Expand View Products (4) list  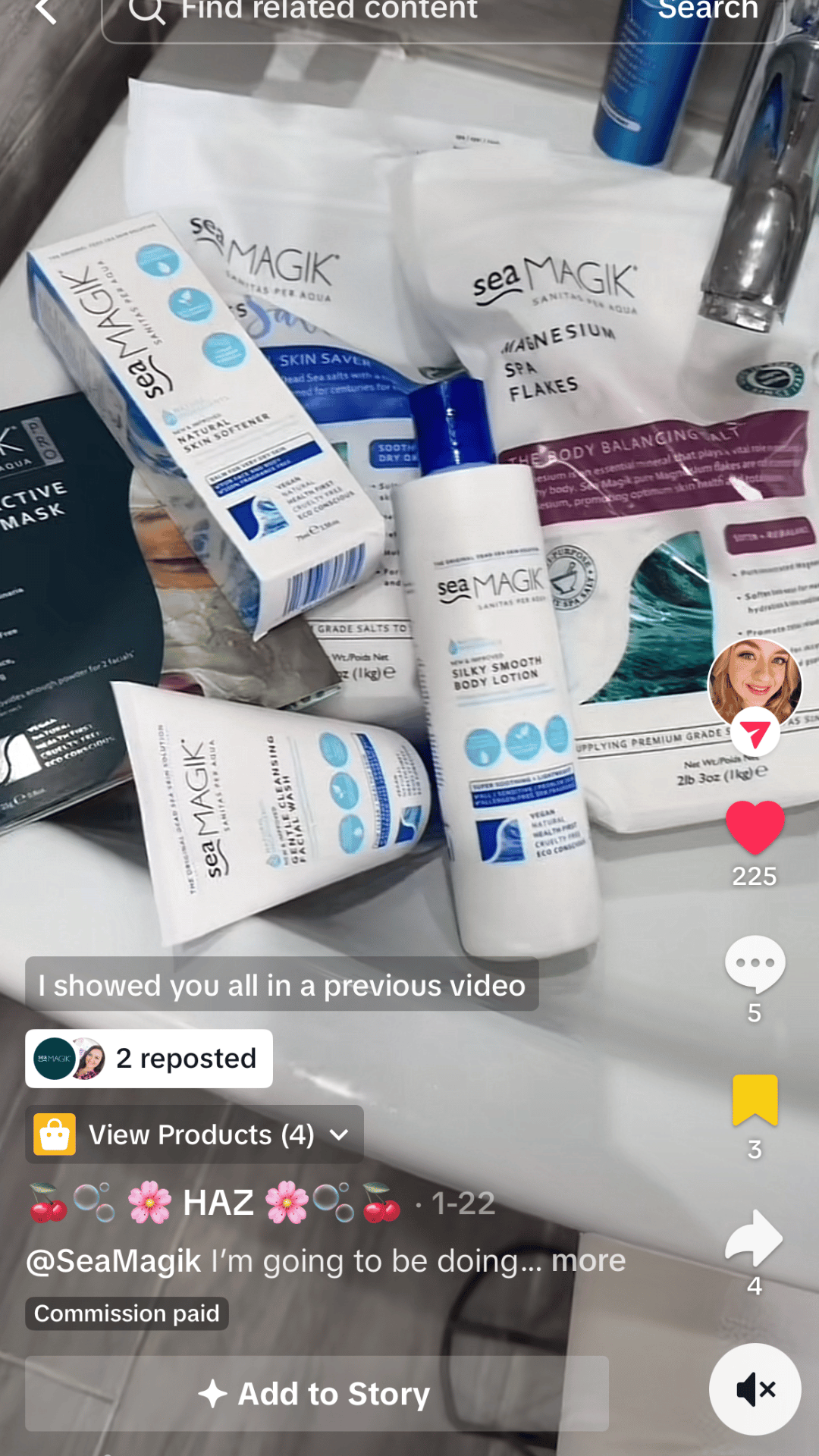pyautogui.click(x=194, y=1134)
